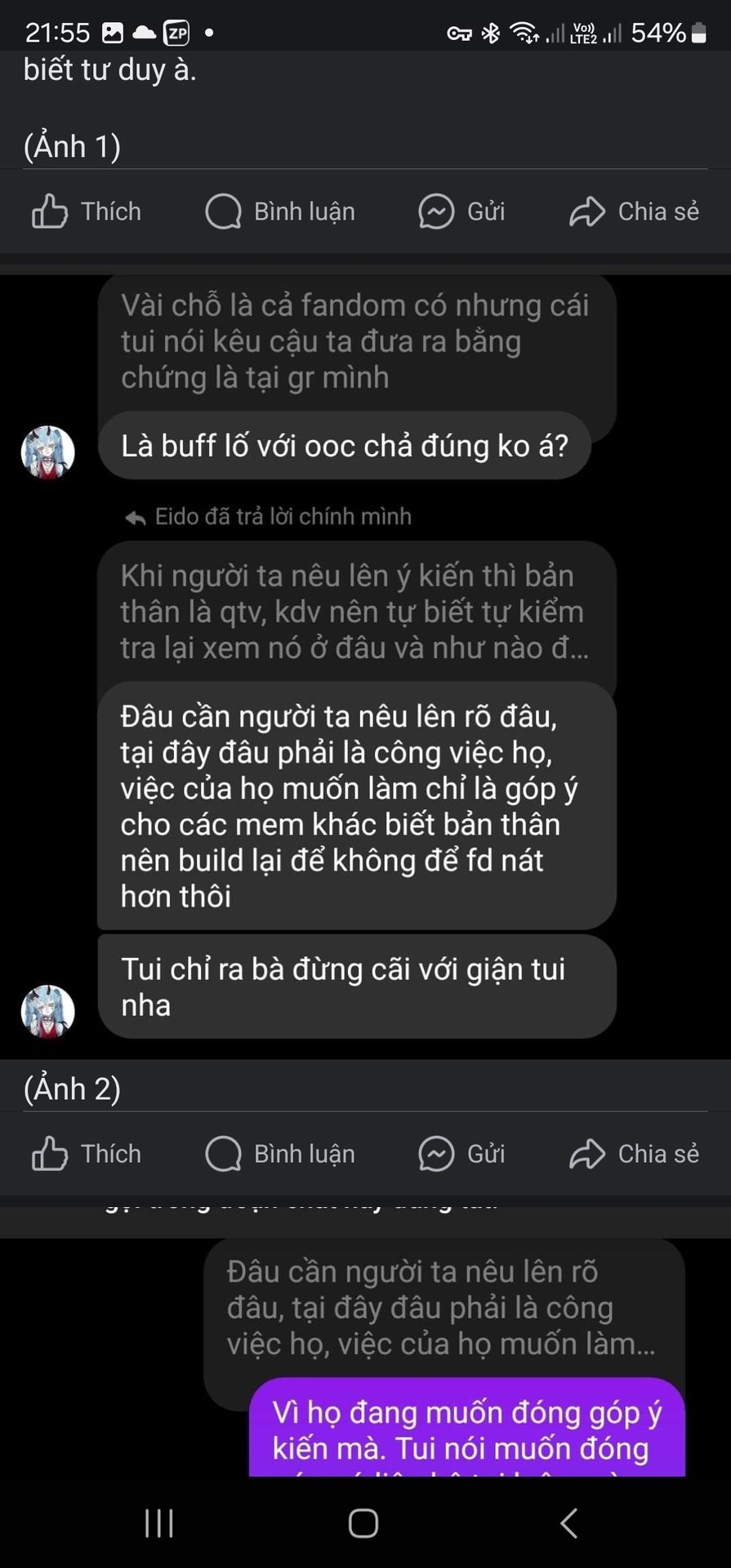Go back using the system back button
Screen dimensions: 731x1568
coord(569,1523)
